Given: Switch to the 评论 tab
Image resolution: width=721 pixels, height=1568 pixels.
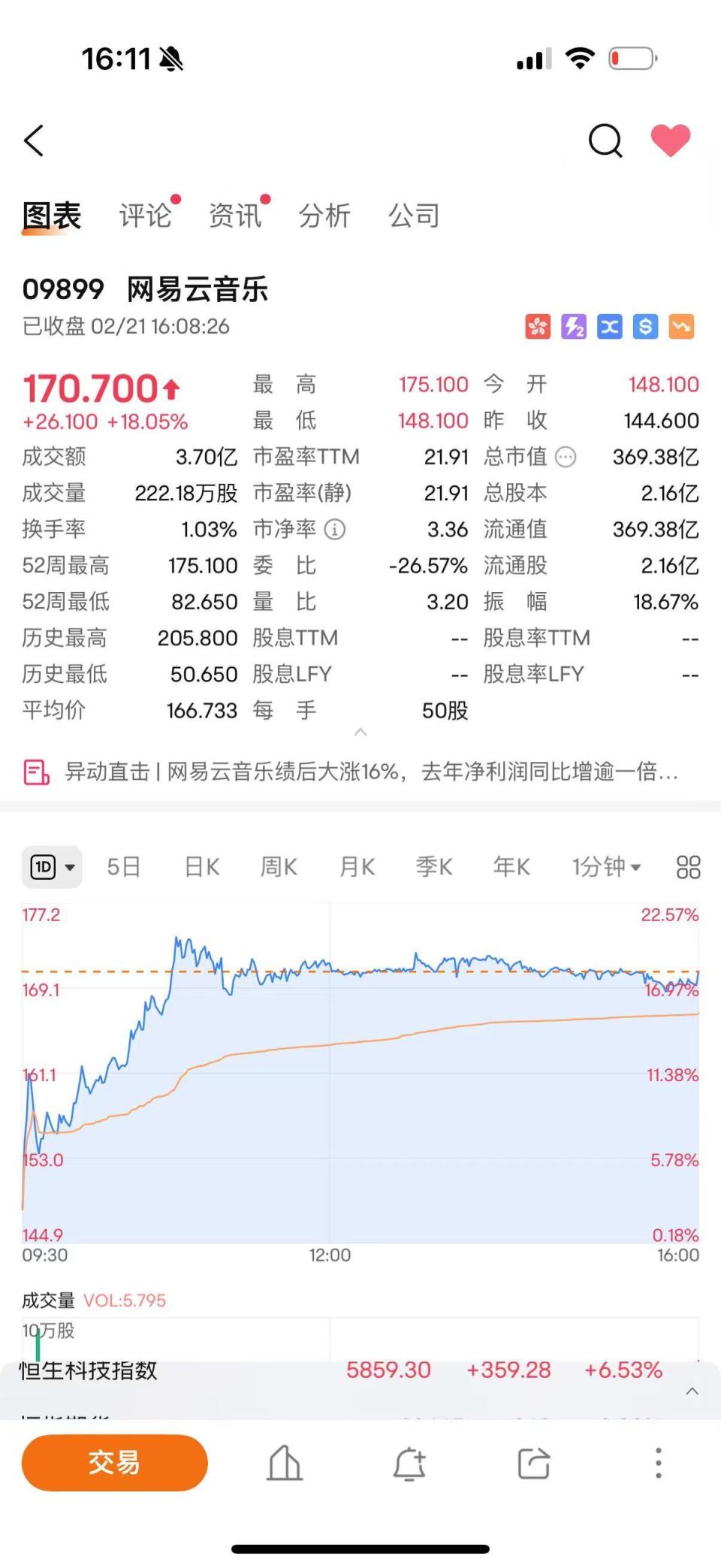Looking at the screenshot, I should tap(146, 215).
